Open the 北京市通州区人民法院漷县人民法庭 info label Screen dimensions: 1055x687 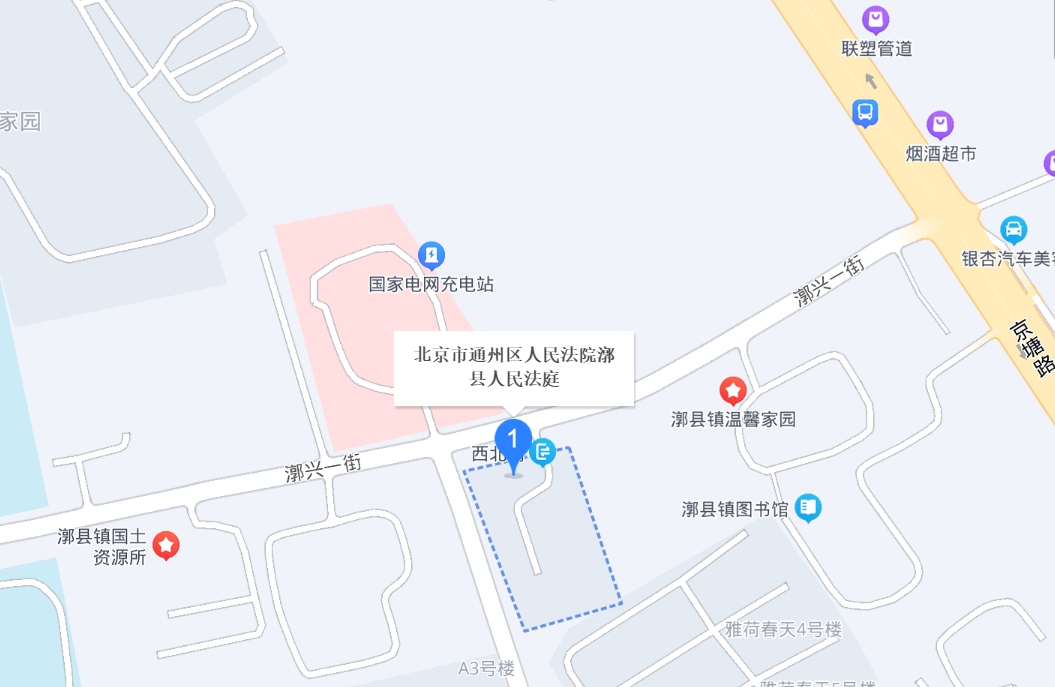[x=514, y=368]
